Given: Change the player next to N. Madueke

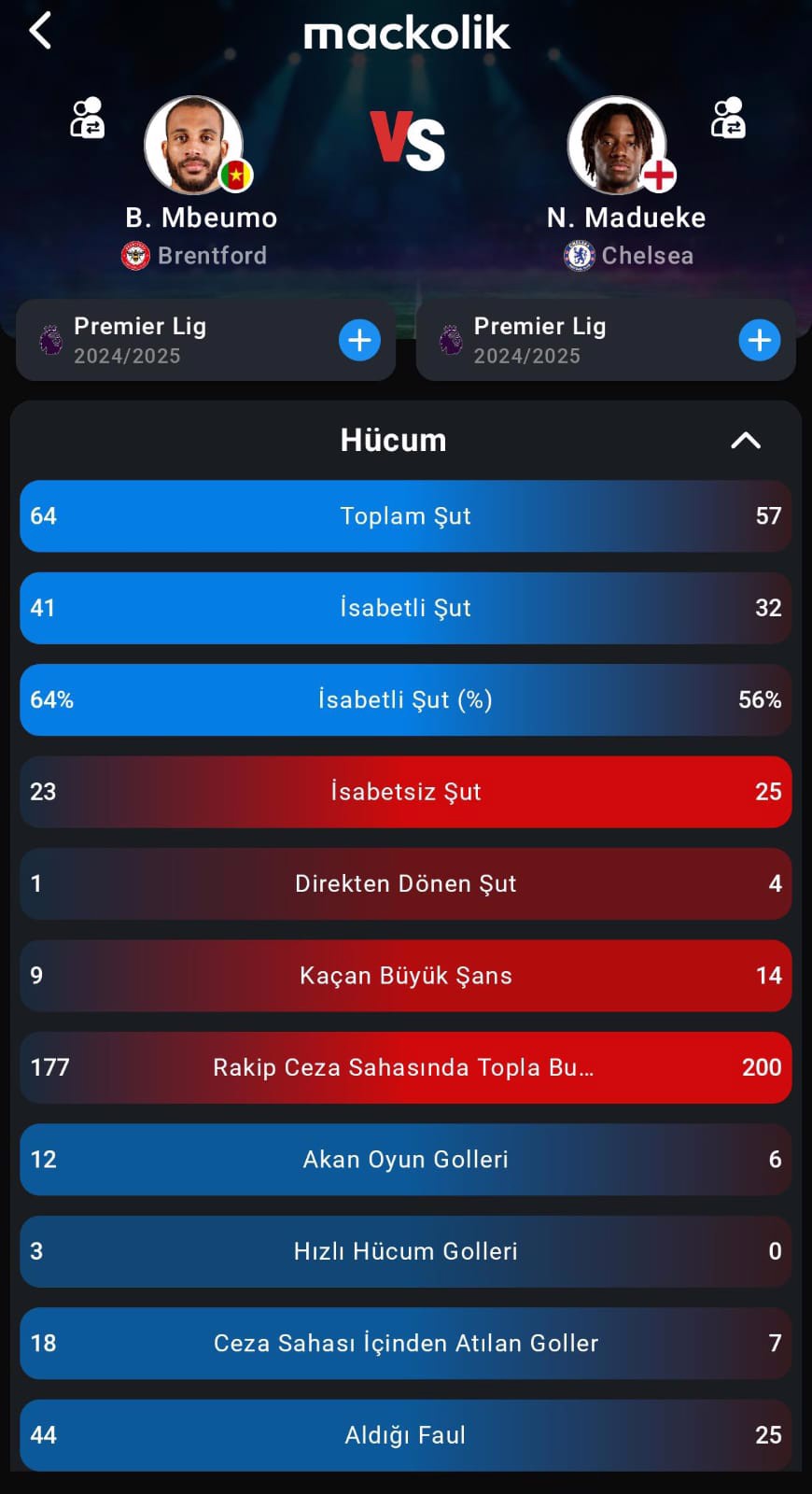Looking at the screenshot, I should (x=727, y=118).
